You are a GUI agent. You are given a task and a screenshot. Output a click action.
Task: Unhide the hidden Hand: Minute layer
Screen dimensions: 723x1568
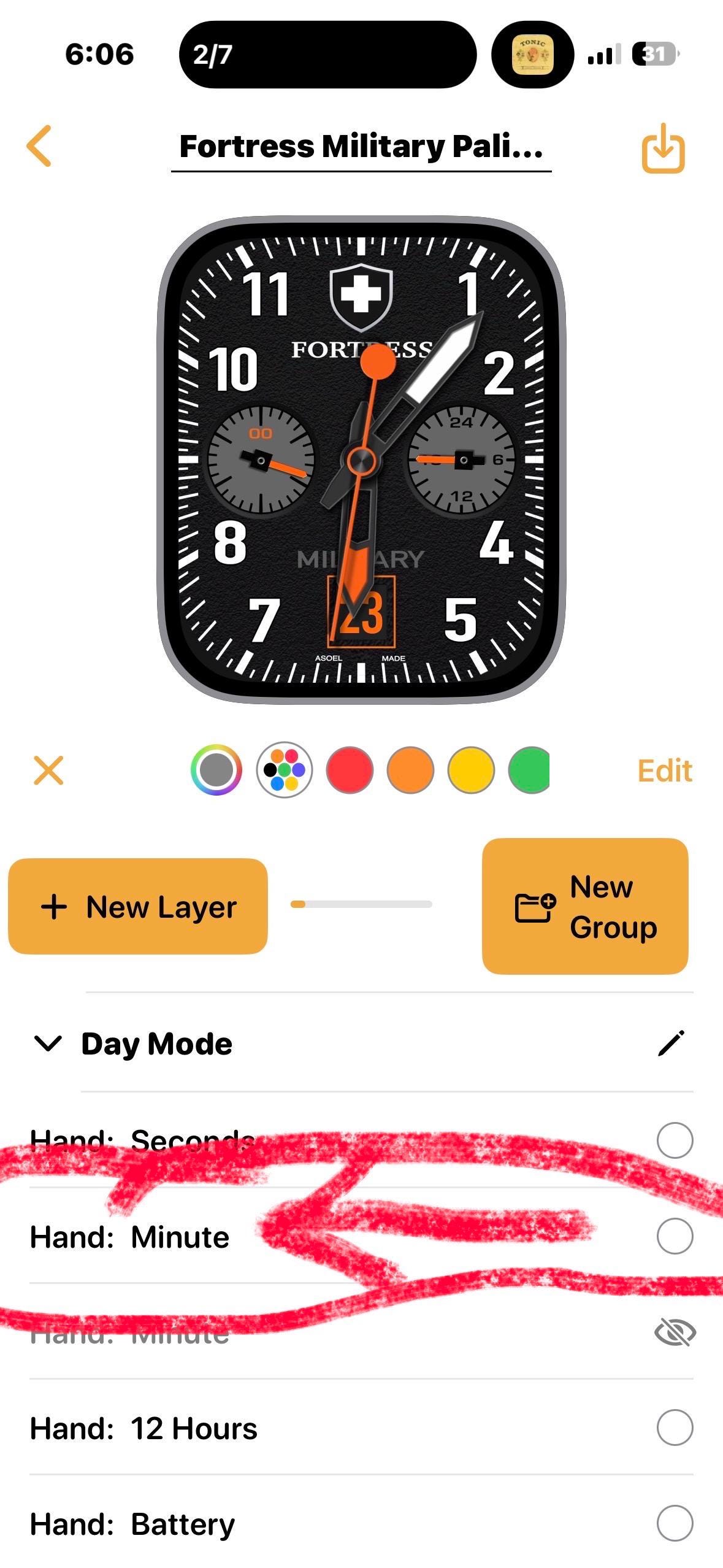675,1332
